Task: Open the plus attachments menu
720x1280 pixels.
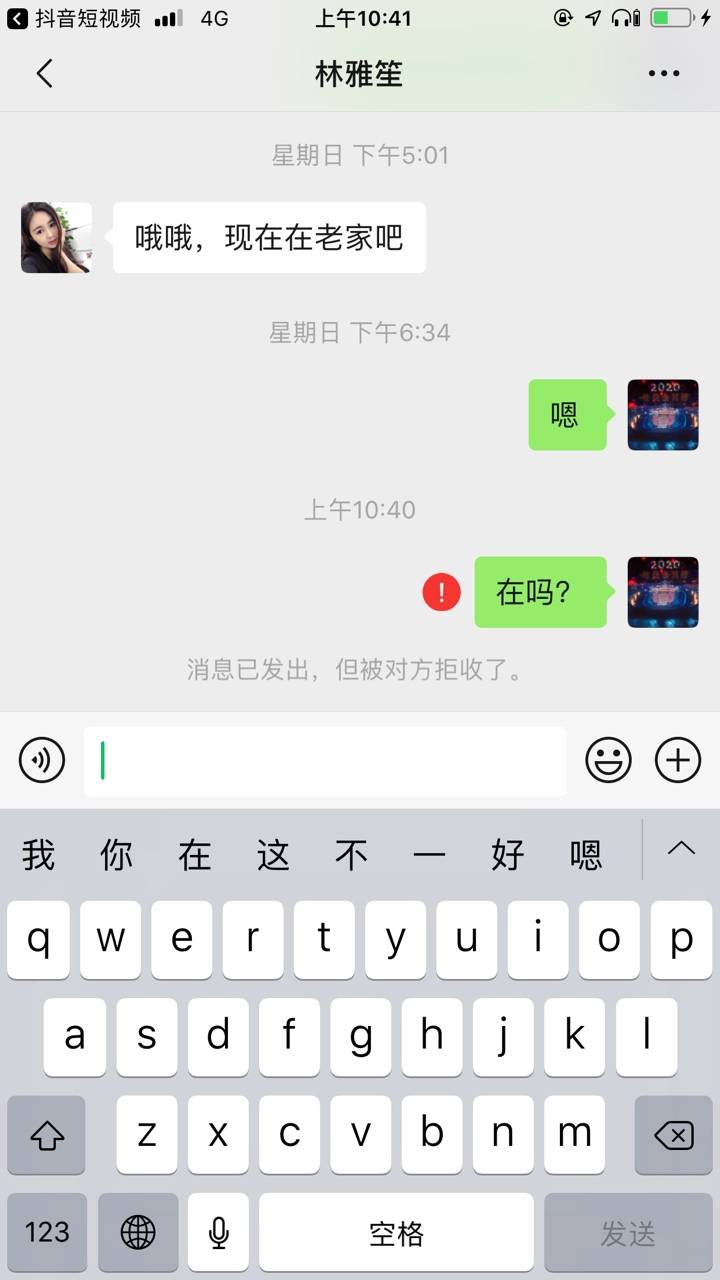Action: 678,761
